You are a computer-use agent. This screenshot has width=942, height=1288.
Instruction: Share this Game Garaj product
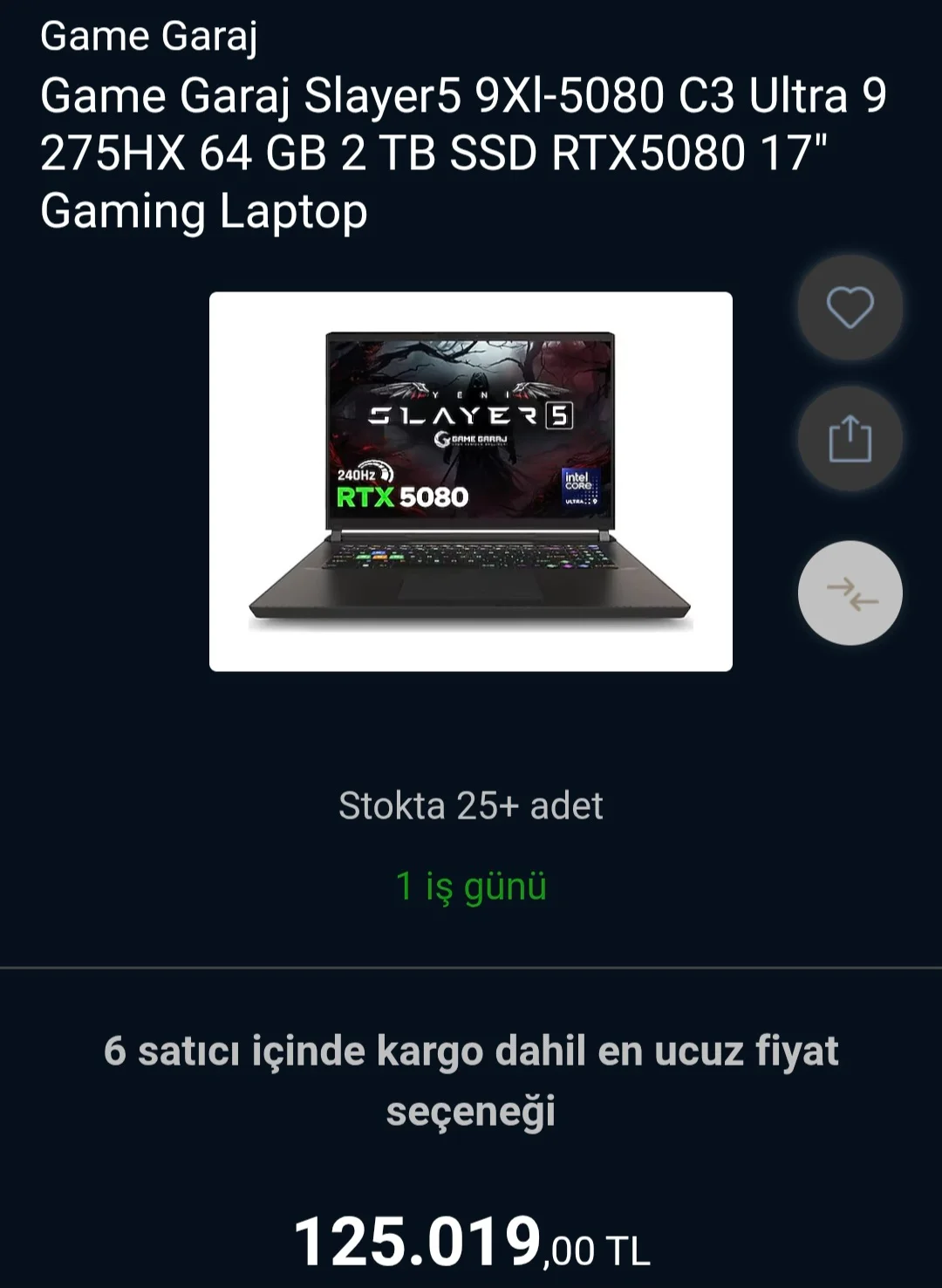(850, 439)
